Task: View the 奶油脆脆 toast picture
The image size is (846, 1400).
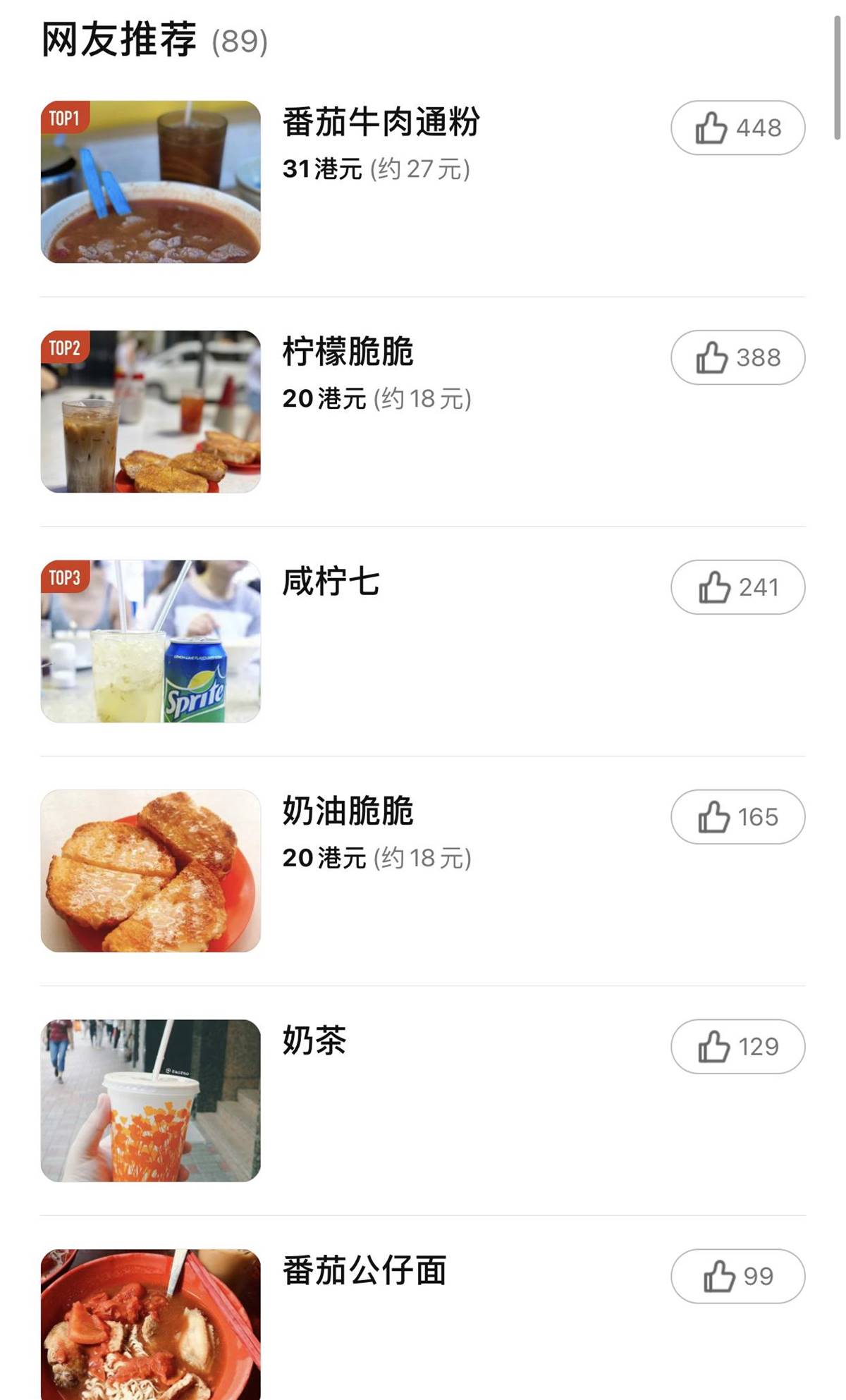Action: pos(151,871)
